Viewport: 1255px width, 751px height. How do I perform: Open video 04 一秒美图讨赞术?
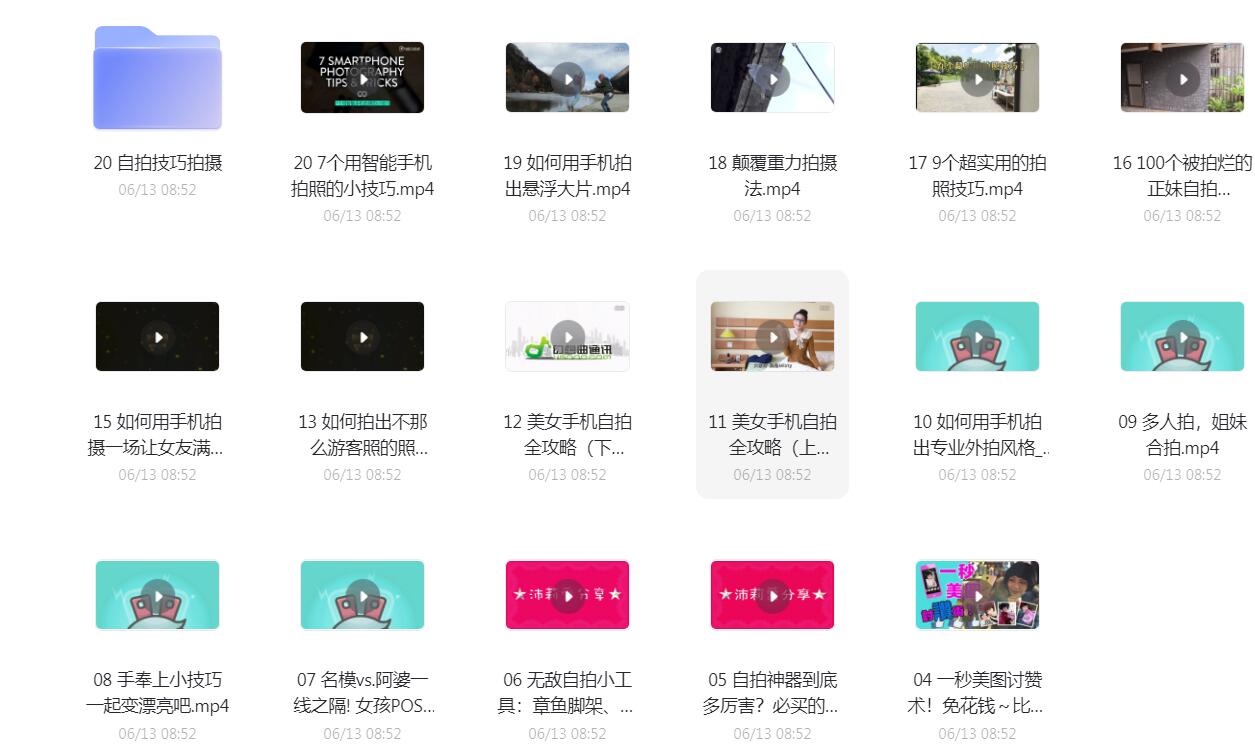977,596
